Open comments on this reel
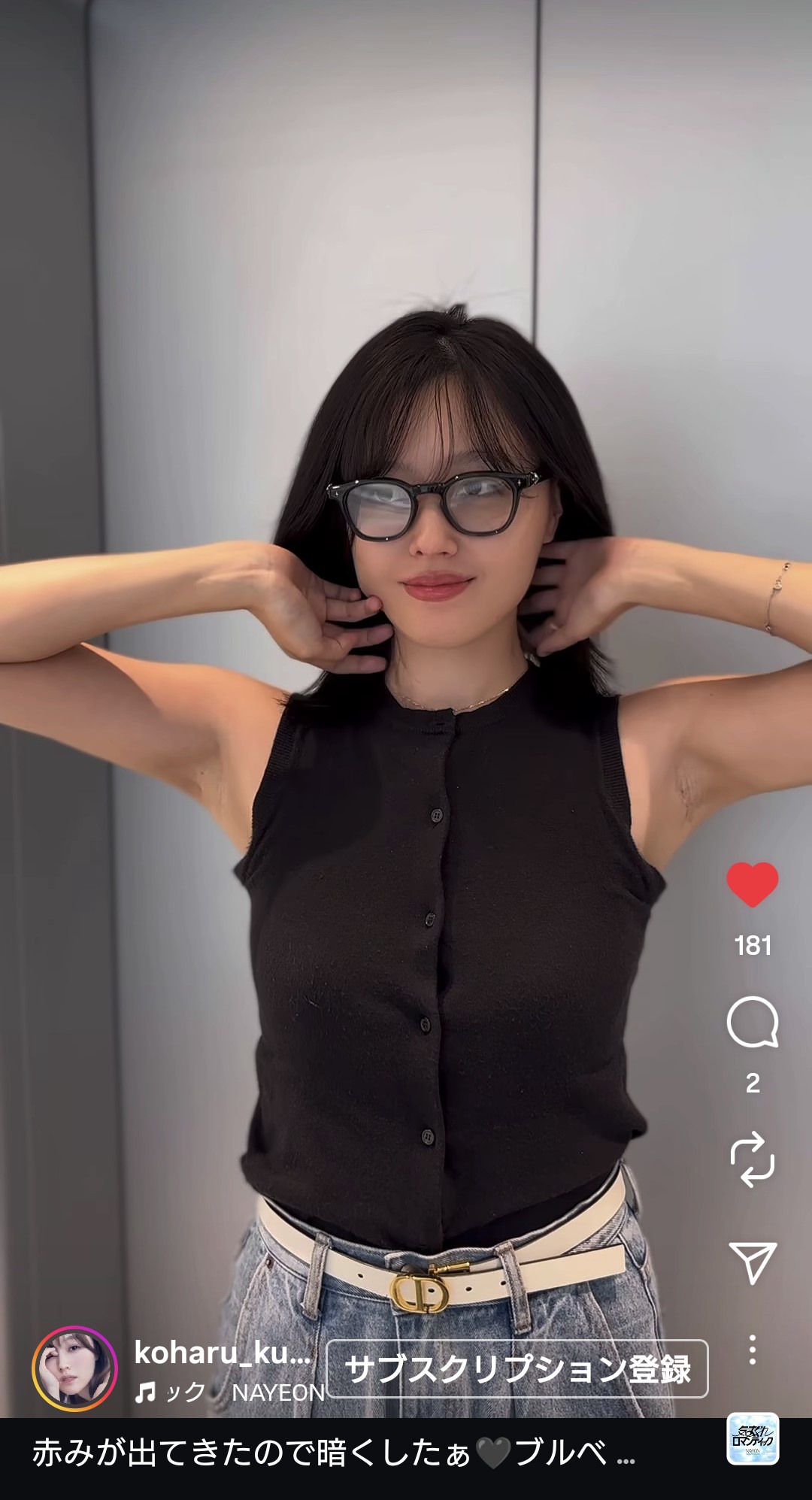Screen dimensions: 812x1500 pos(752,1022)
